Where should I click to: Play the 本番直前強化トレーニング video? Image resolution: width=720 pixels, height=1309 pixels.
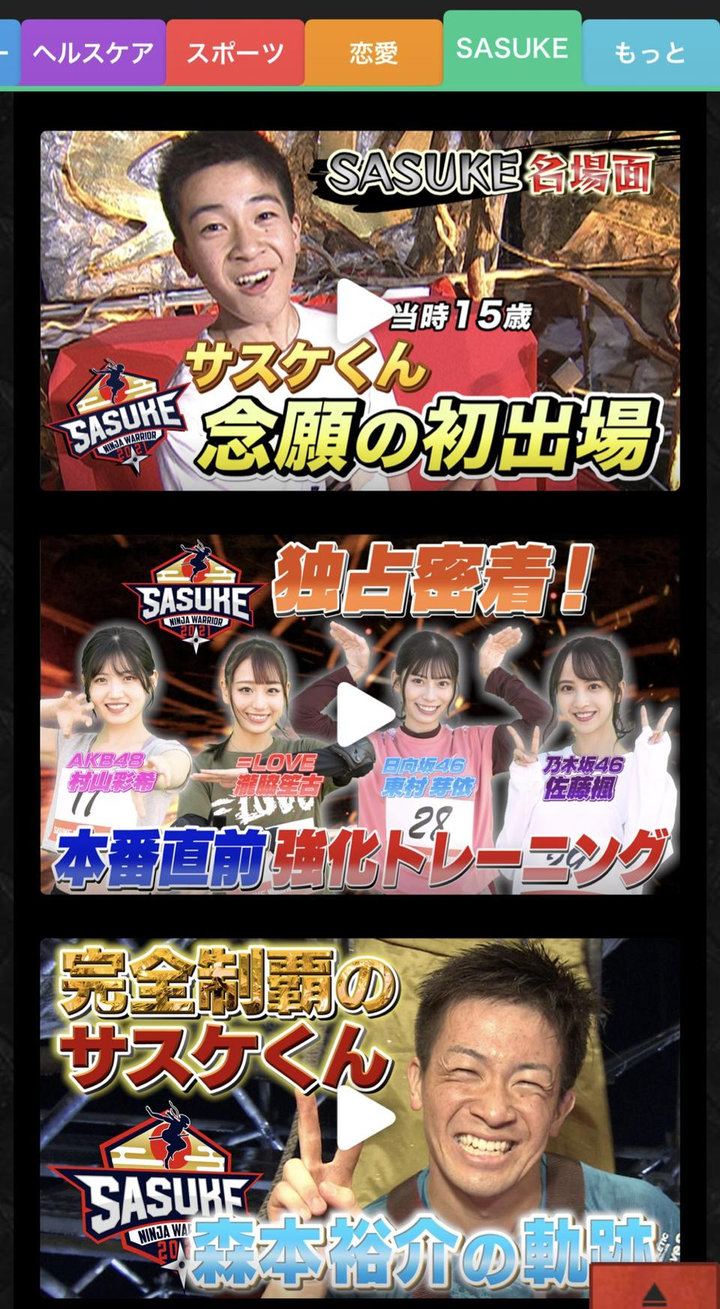coord(362,714)
